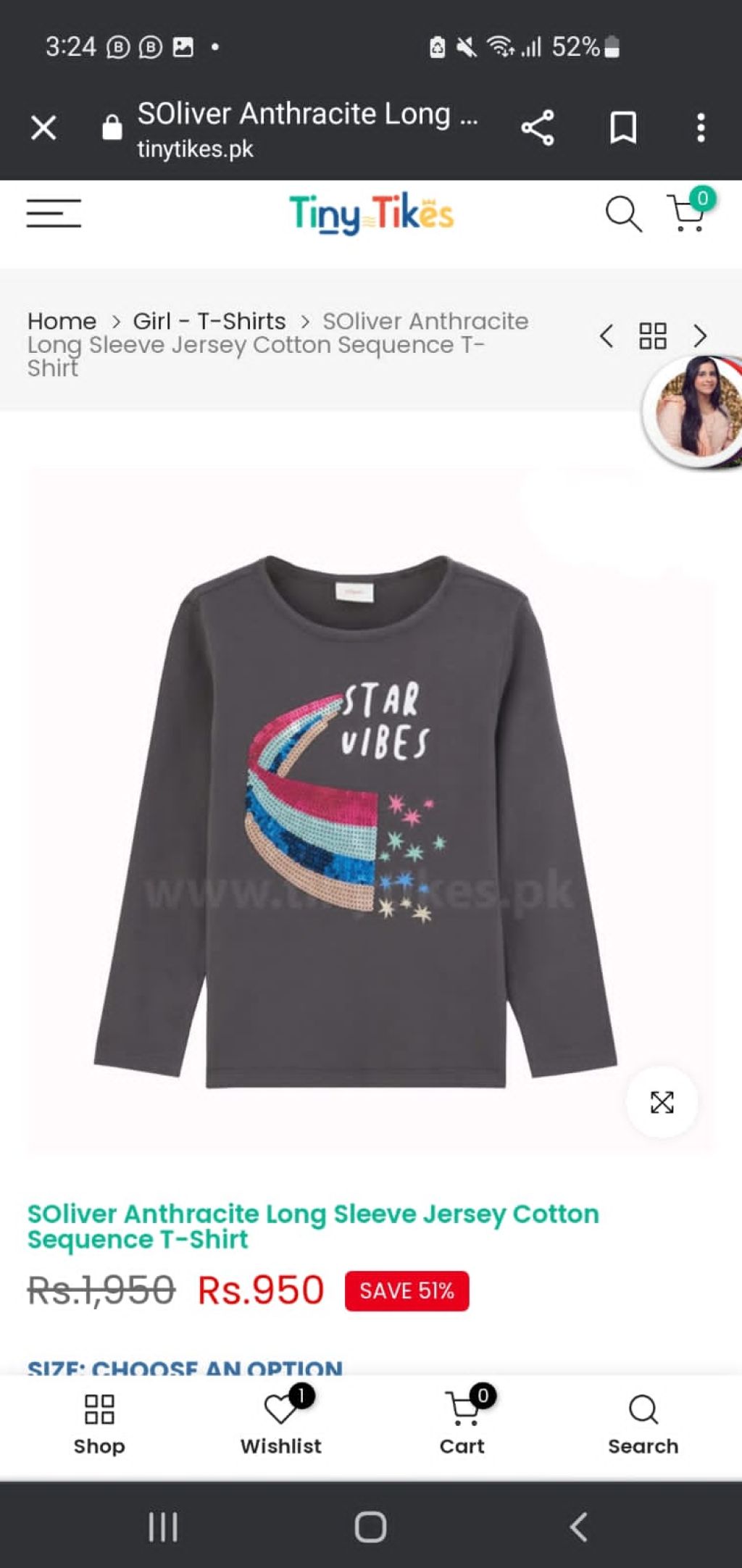742x1568 pixels.
Task: Open the product grid icon
Action: coord(652,336)
